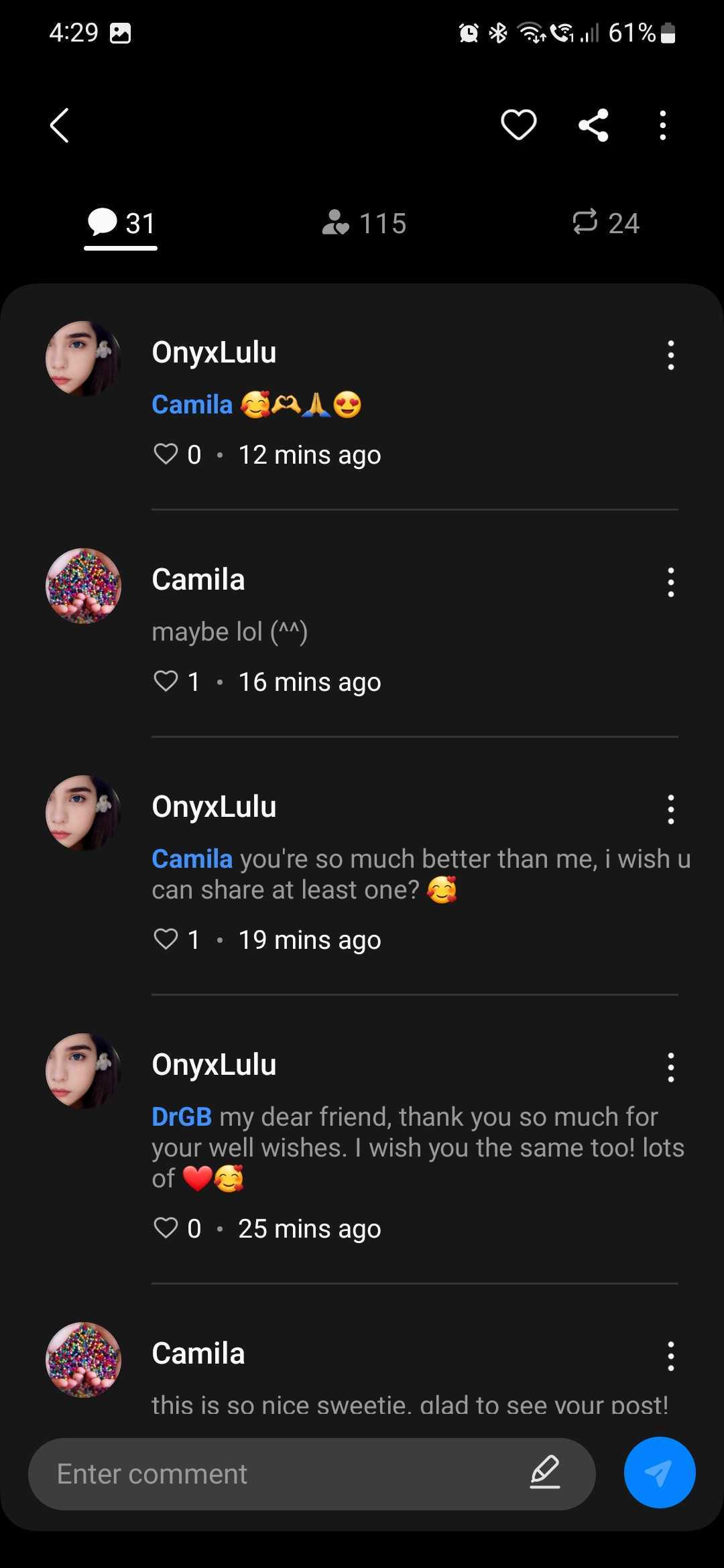Switch to the likes tab showing 115
724x1568 pixels.
tap(364, 224)
